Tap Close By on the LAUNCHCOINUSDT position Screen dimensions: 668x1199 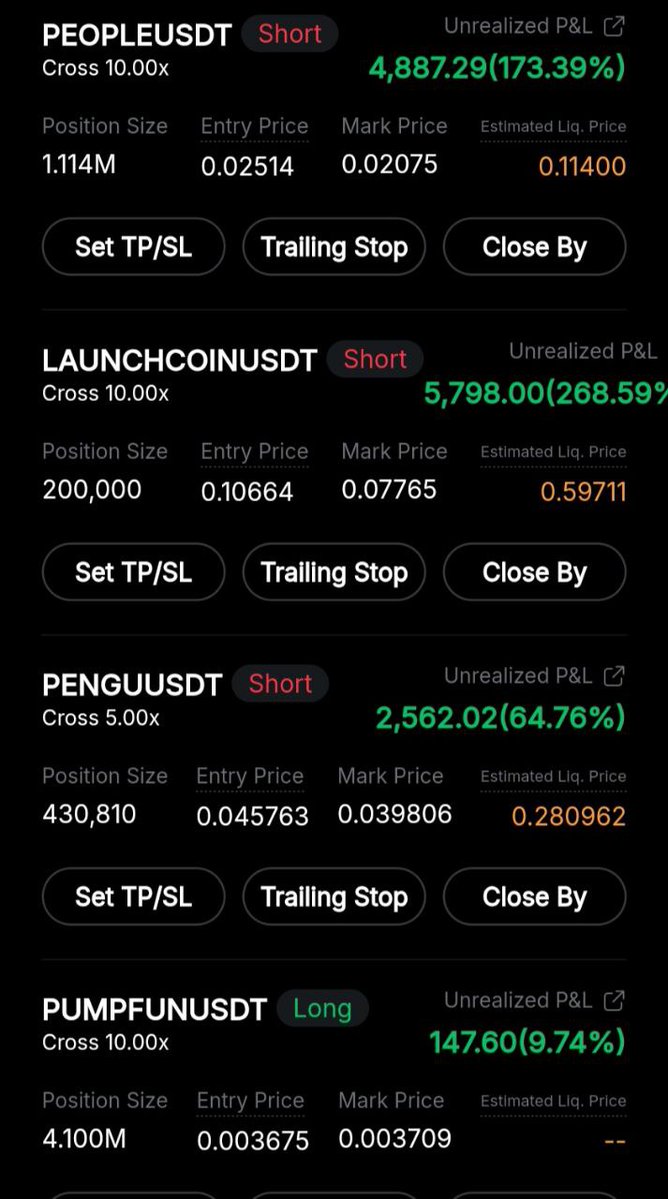tap(534, 572)
